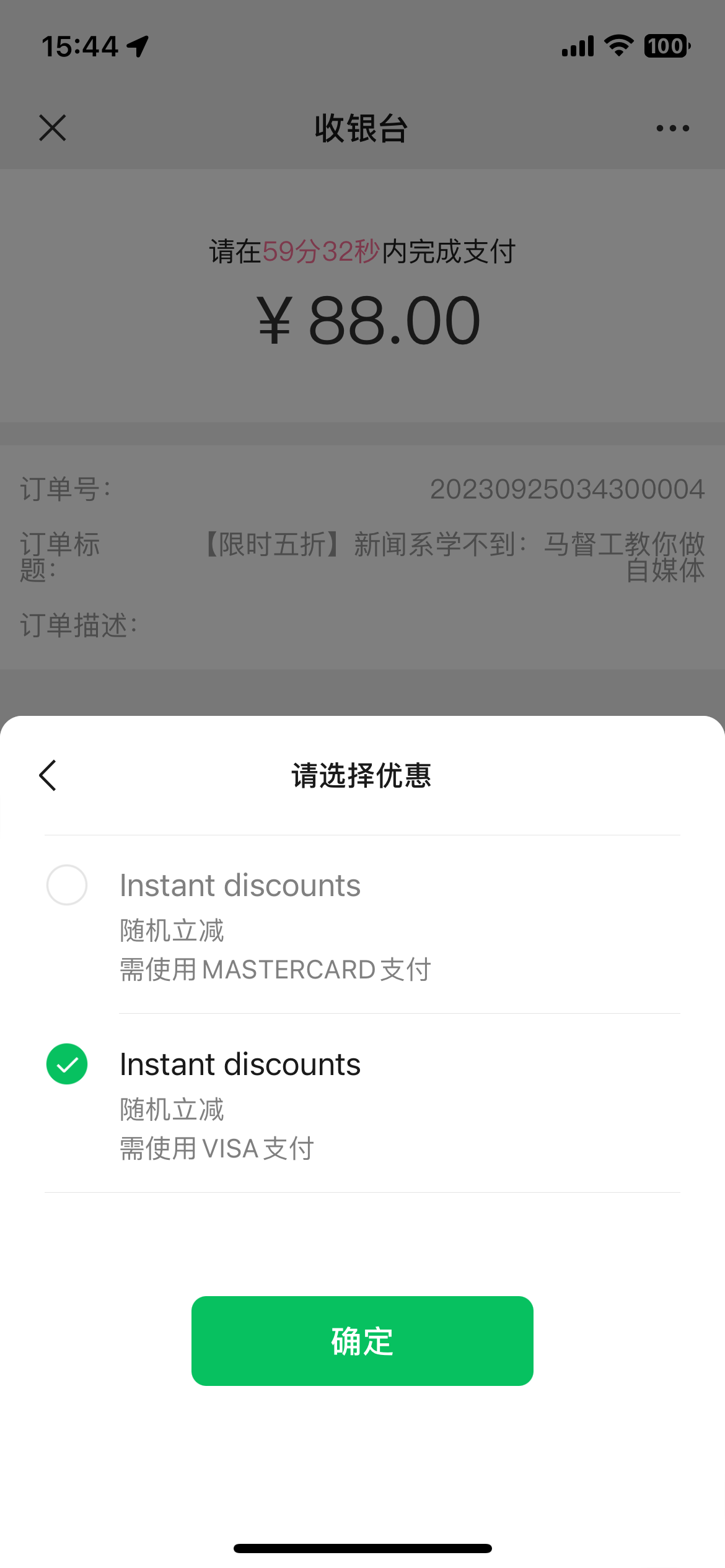Select the VISA instant discount option

(67, 1064)
